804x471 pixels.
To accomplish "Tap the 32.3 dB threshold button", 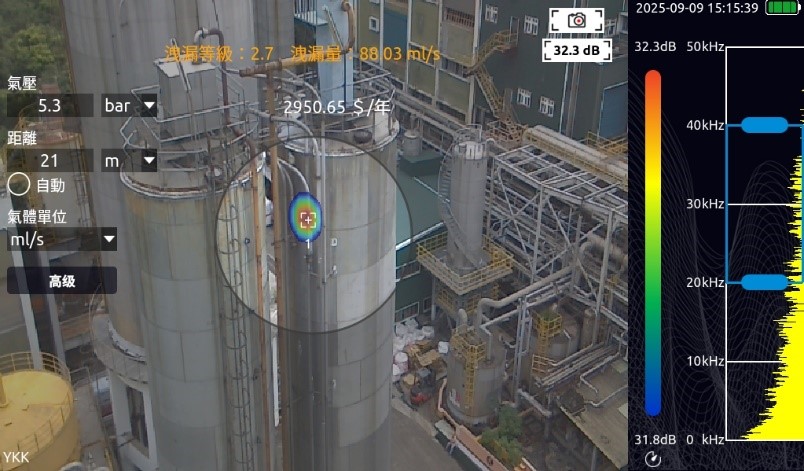I will (x=577, y=49).
